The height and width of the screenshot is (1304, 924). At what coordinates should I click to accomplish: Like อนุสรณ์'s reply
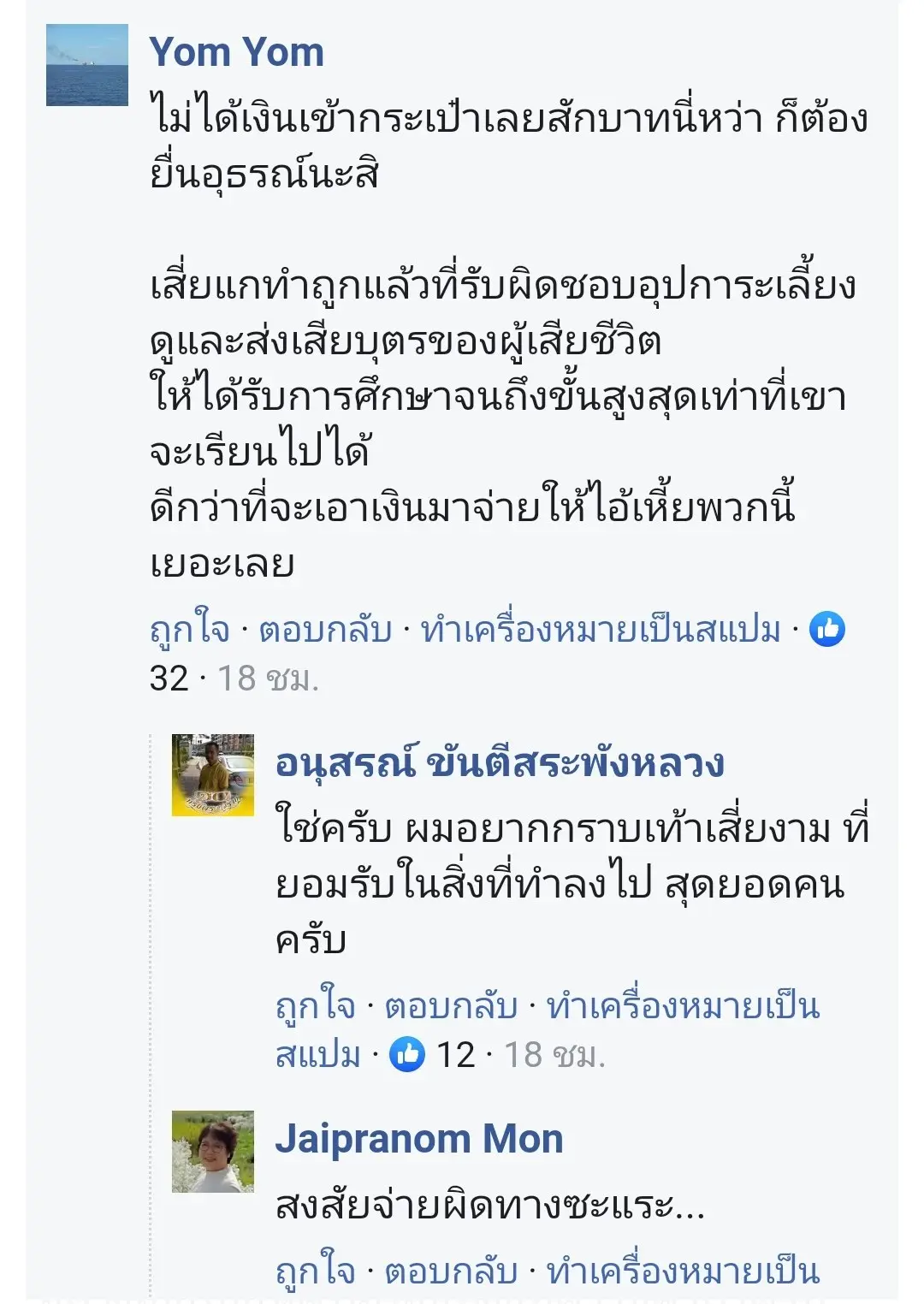click(315, 1006)
